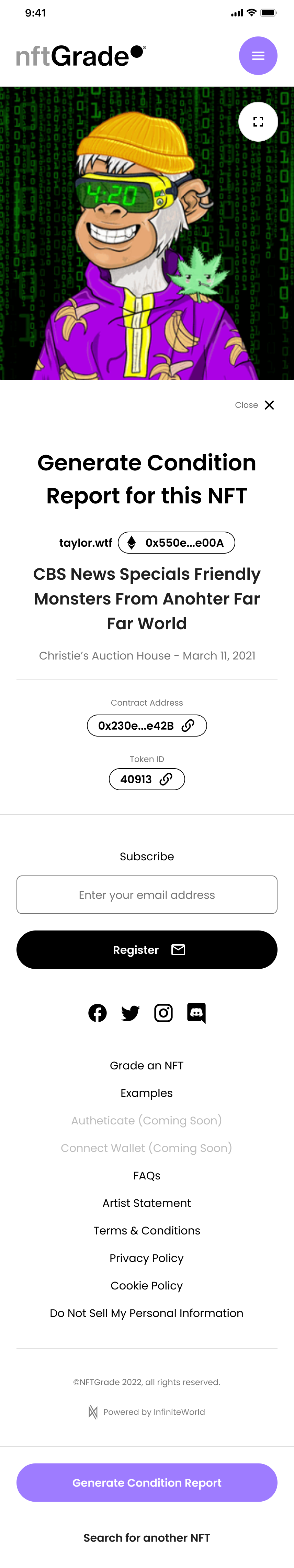Open contract address 0x230e...e42B link

point(147,726)
